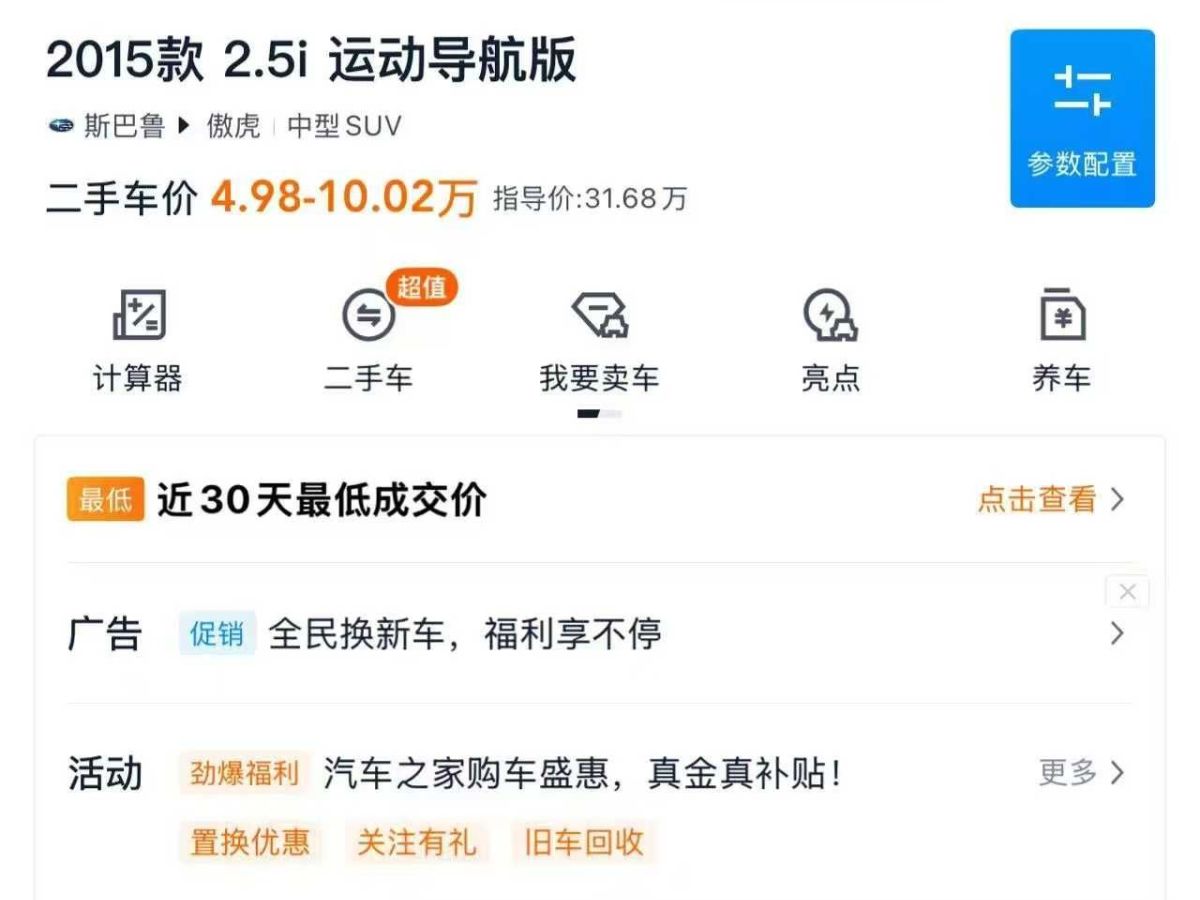The height and width of the screenshot is (900, 1200).
Task: Select the 置换优惠 chip
Action: tap(250, 842)
